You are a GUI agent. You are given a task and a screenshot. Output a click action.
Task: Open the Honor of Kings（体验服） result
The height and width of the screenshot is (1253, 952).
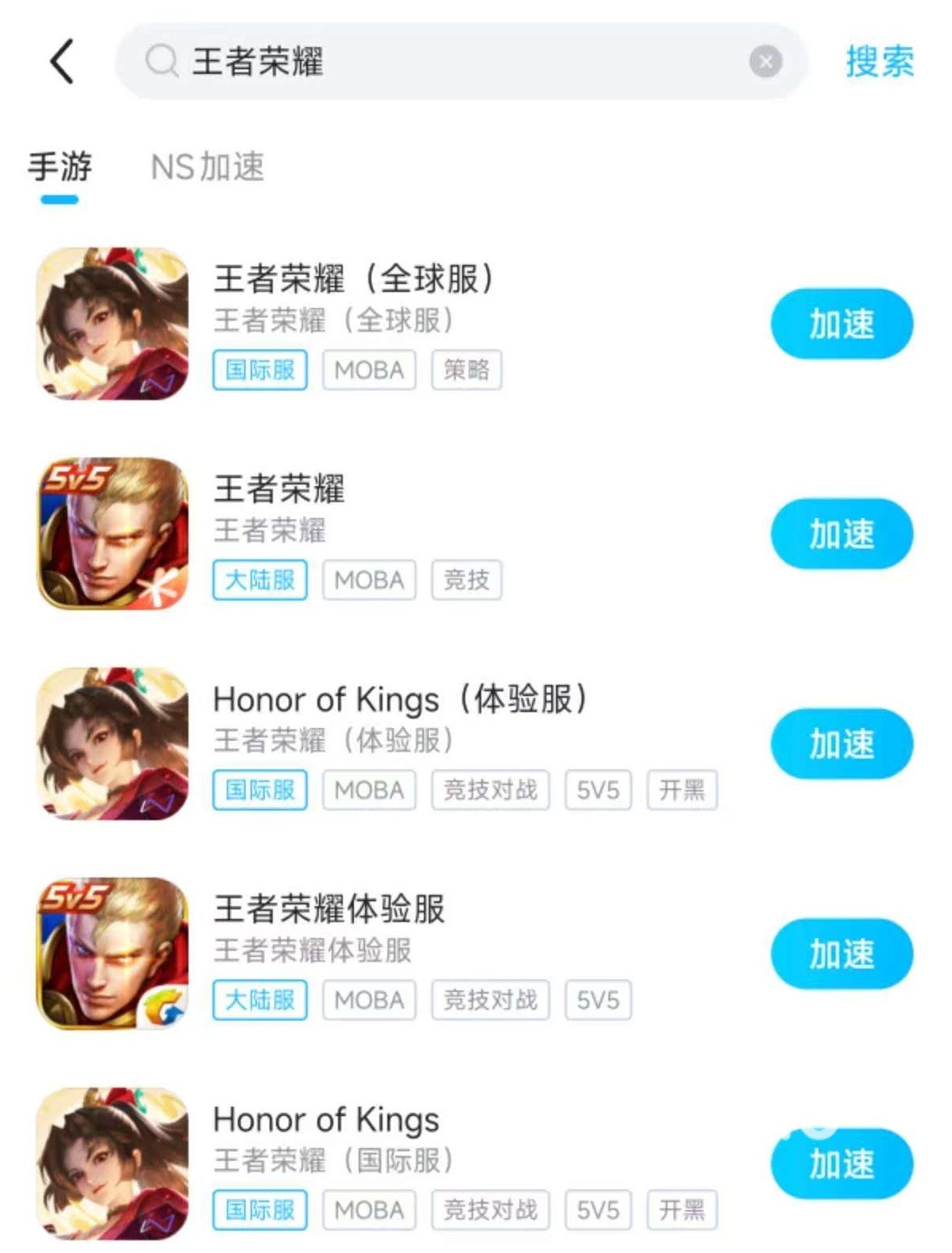click(400, 699)
